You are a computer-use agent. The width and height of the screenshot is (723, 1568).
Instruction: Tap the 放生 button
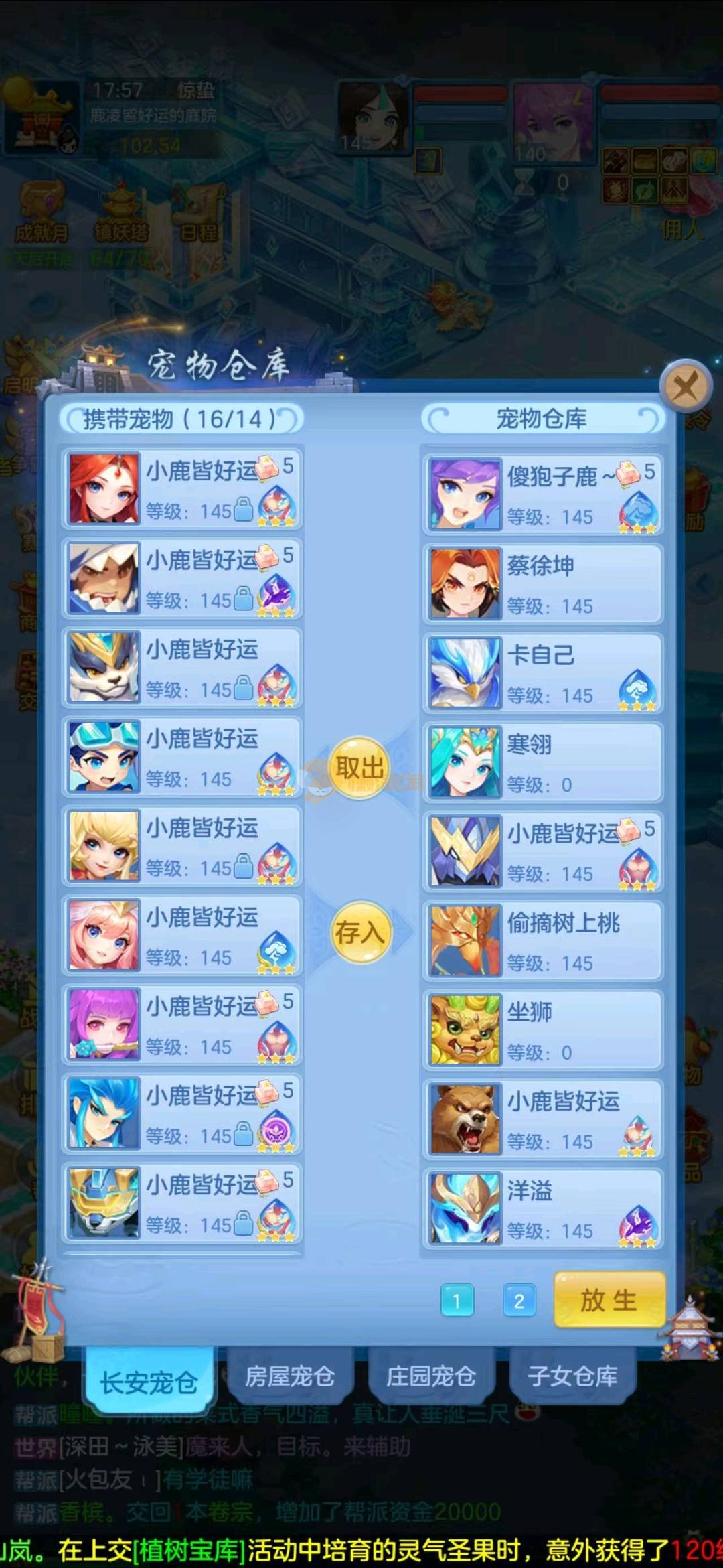click(x=609, y=1300)
